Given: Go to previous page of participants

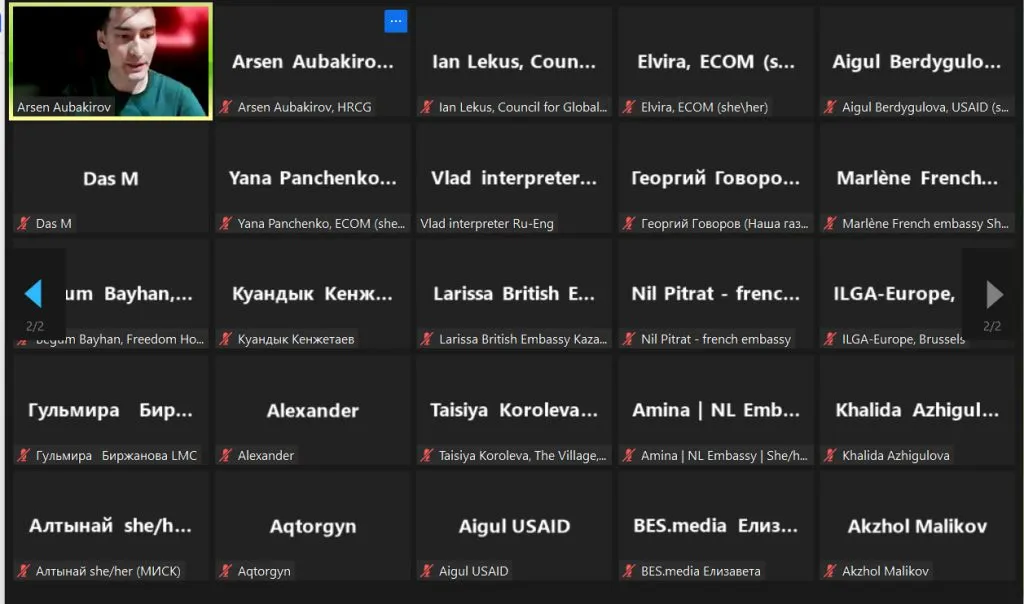Looking at the screenshot, I should pyautogui.click(x=33, y=294).
